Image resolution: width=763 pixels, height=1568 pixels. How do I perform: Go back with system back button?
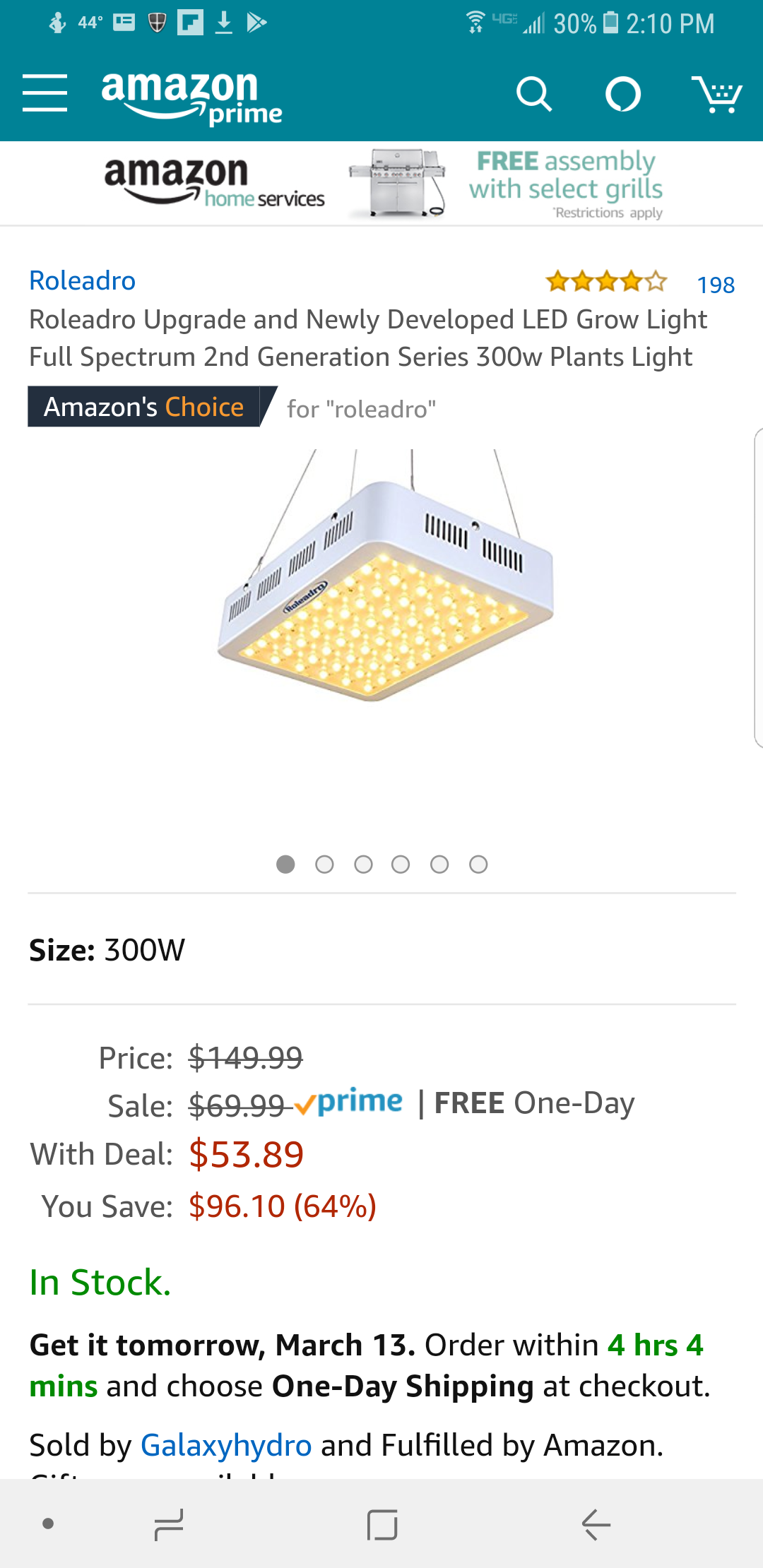596,1524
